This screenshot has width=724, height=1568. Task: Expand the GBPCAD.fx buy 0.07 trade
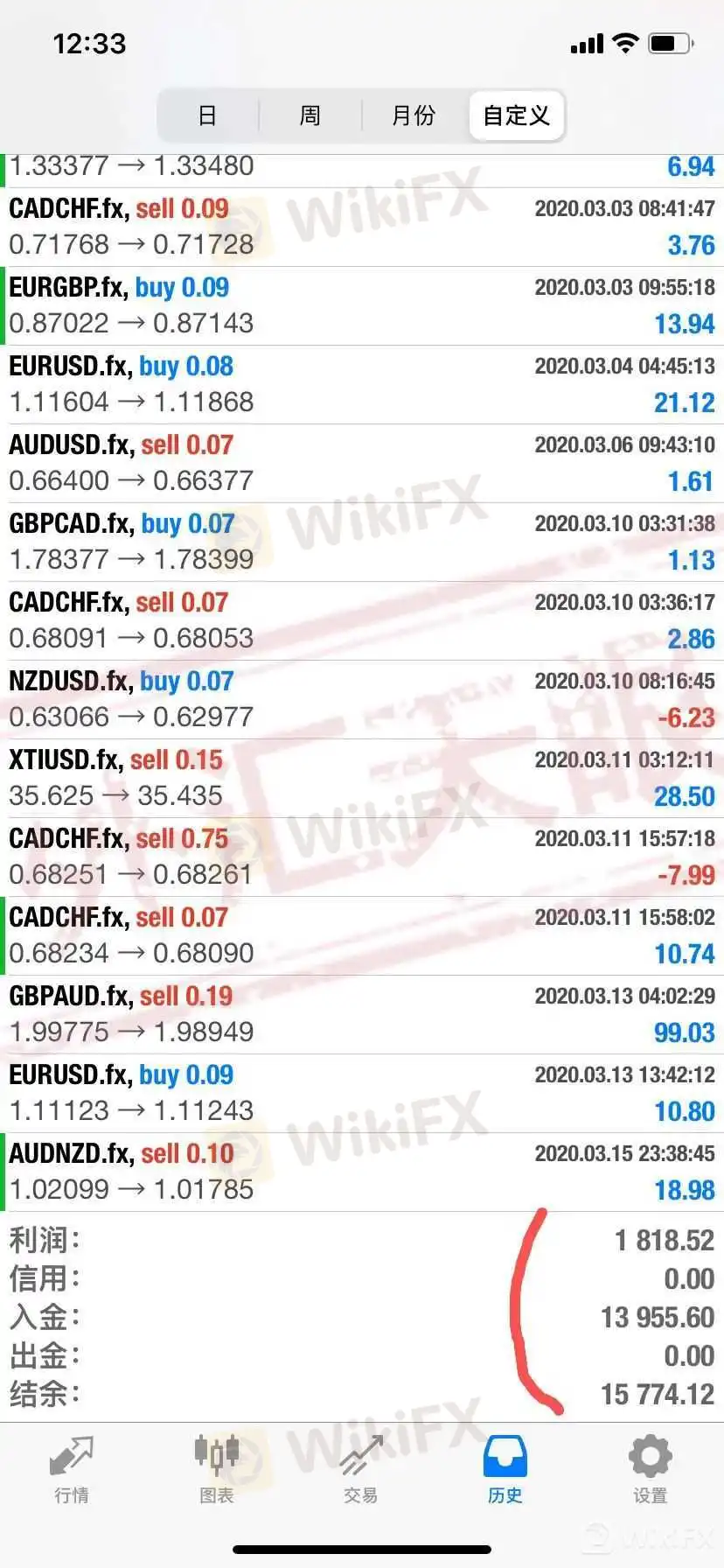[362, 542]
